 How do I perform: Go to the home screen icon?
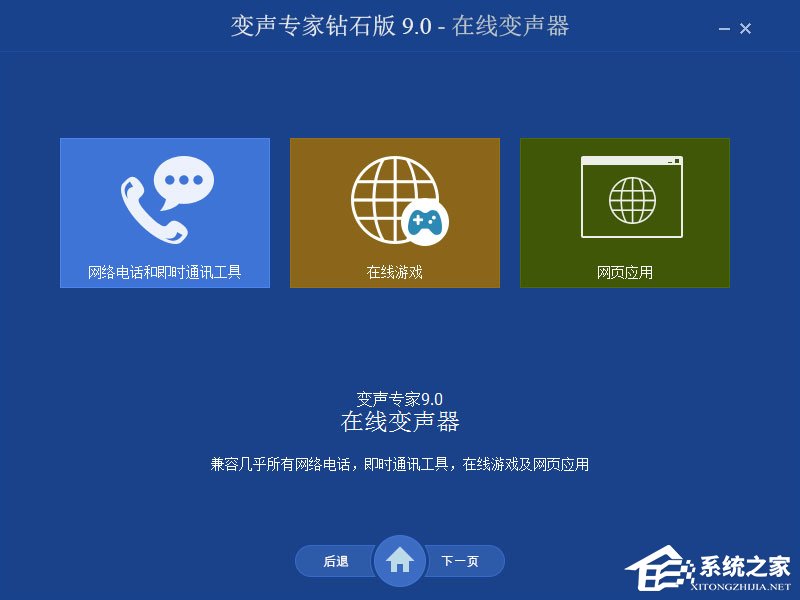[x=400, y=560]
